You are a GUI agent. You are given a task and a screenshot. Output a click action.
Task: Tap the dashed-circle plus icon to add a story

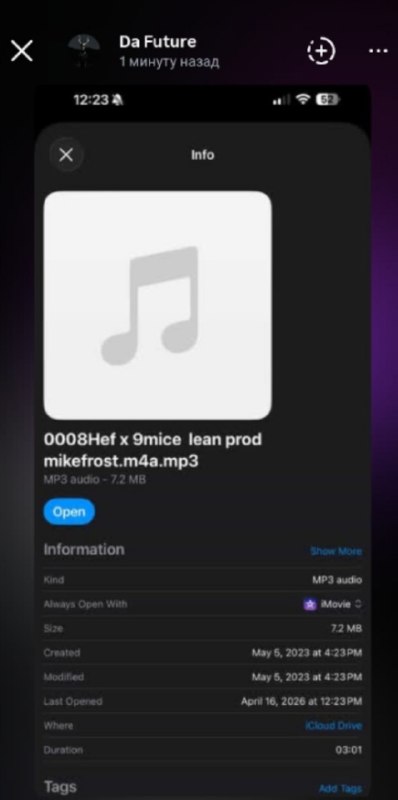click(321, 51)
